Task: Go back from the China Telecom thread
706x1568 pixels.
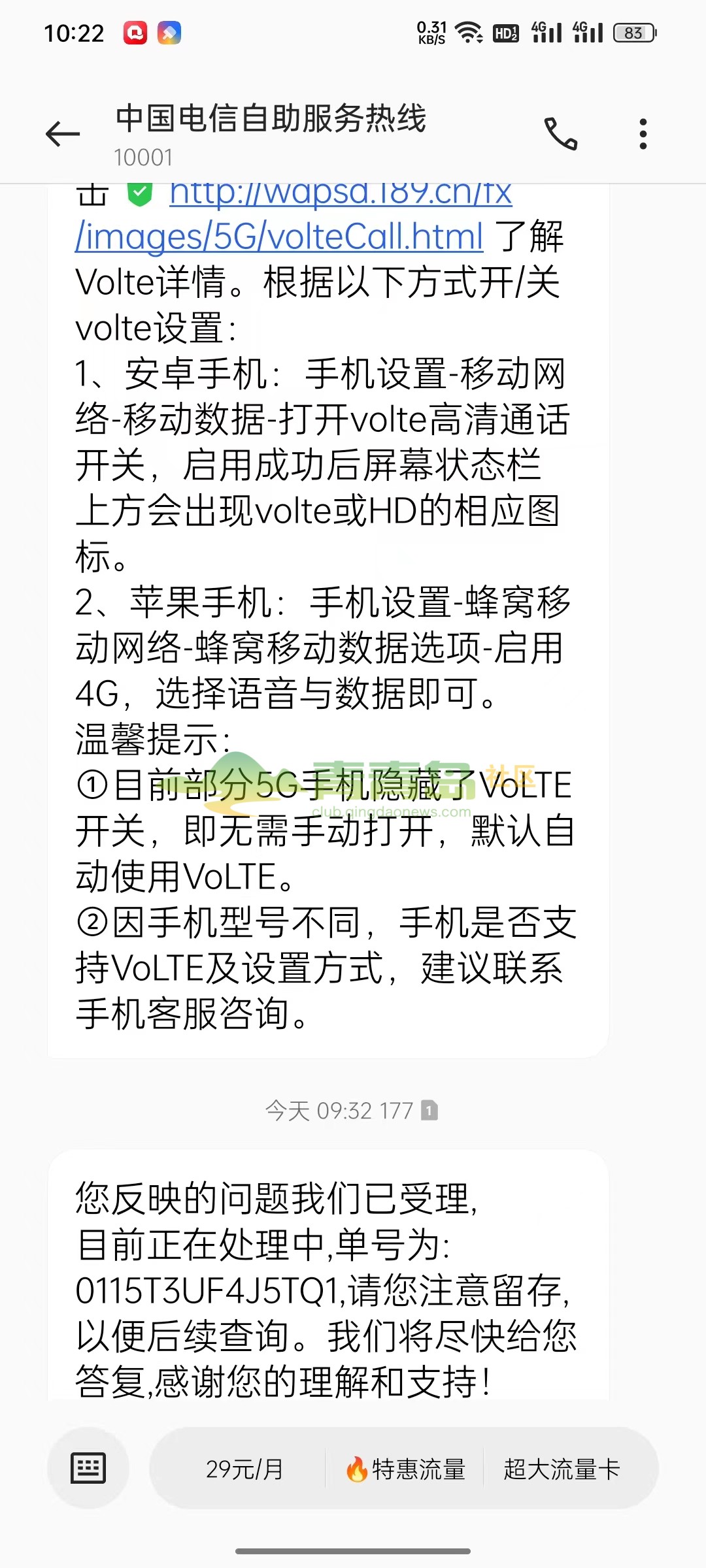Action: [63, 134]
